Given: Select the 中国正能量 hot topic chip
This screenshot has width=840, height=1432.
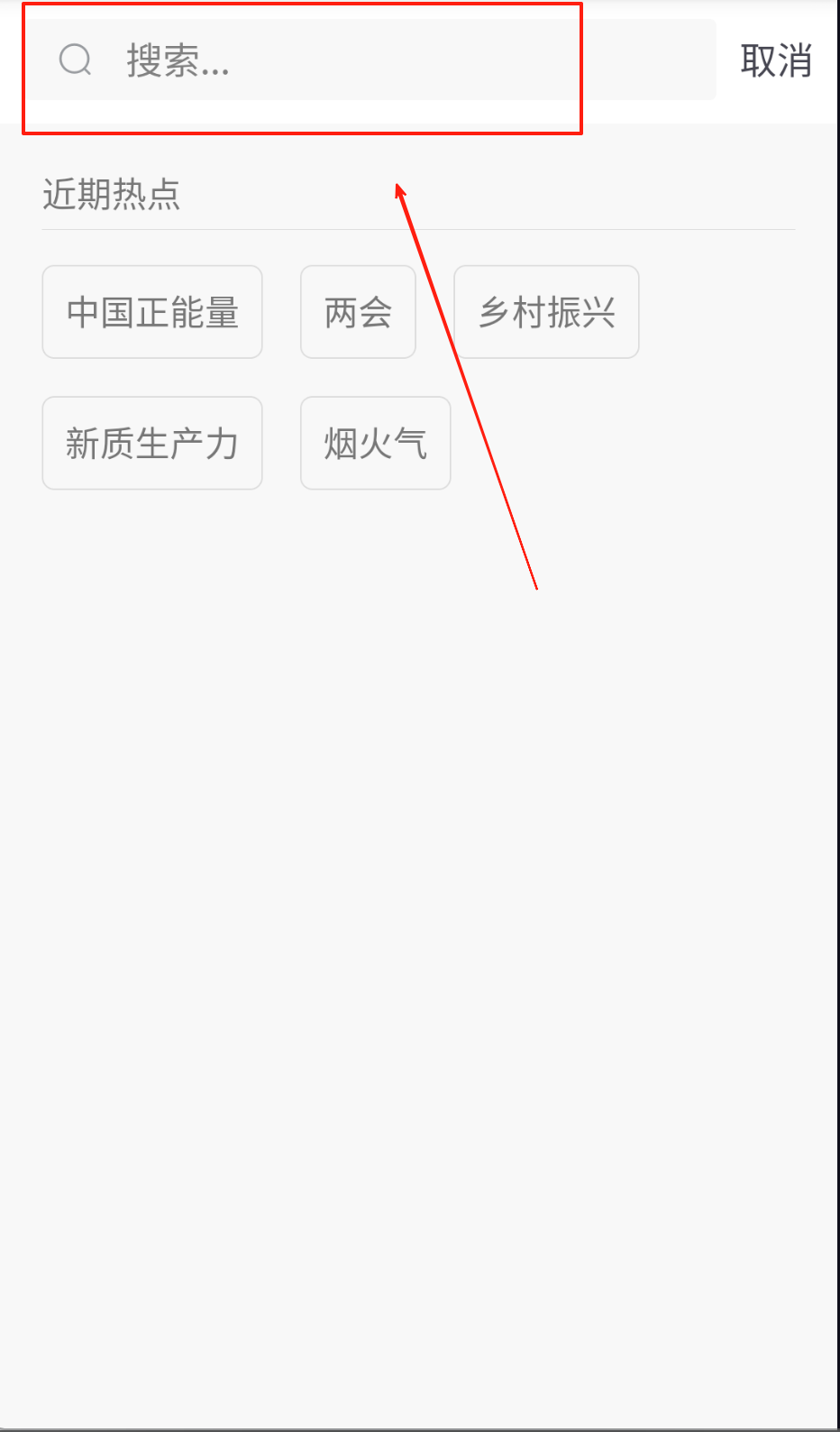Looking at the screenshot, I should point(152,312).
